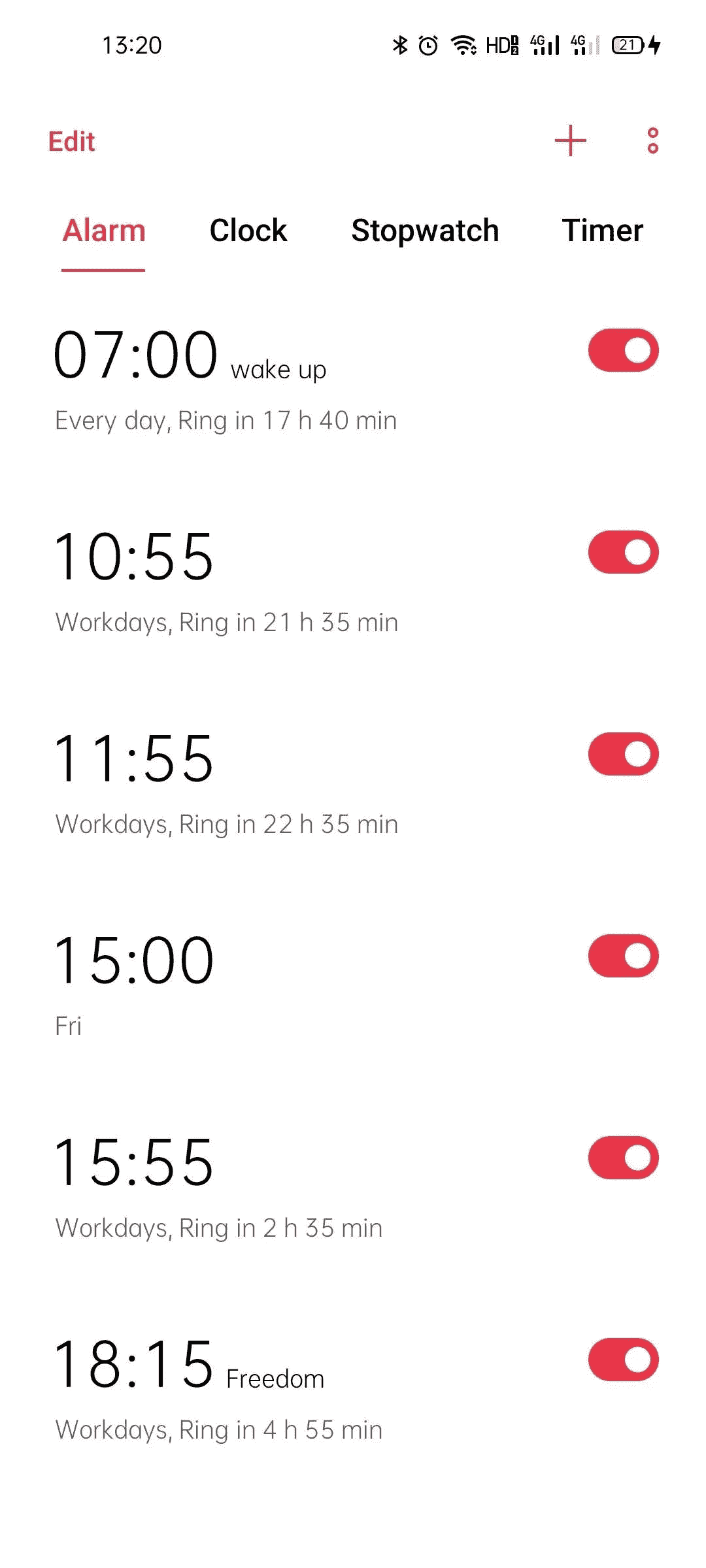The image size is (706, 1568).
Task: Open the 15:00 Fri alarm
Action: 261,987
